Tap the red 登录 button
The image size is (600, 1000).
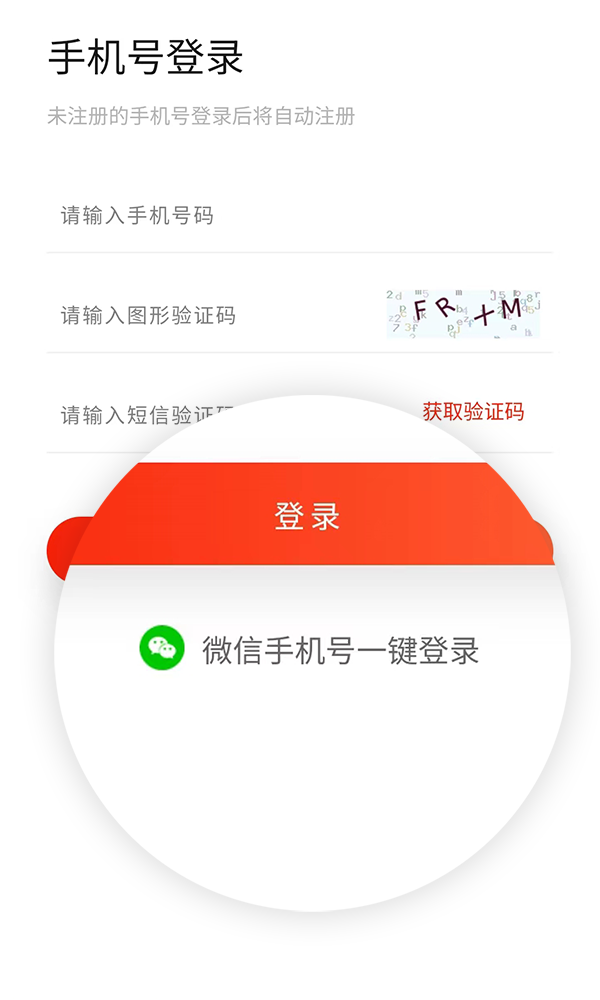coord(307,516)
